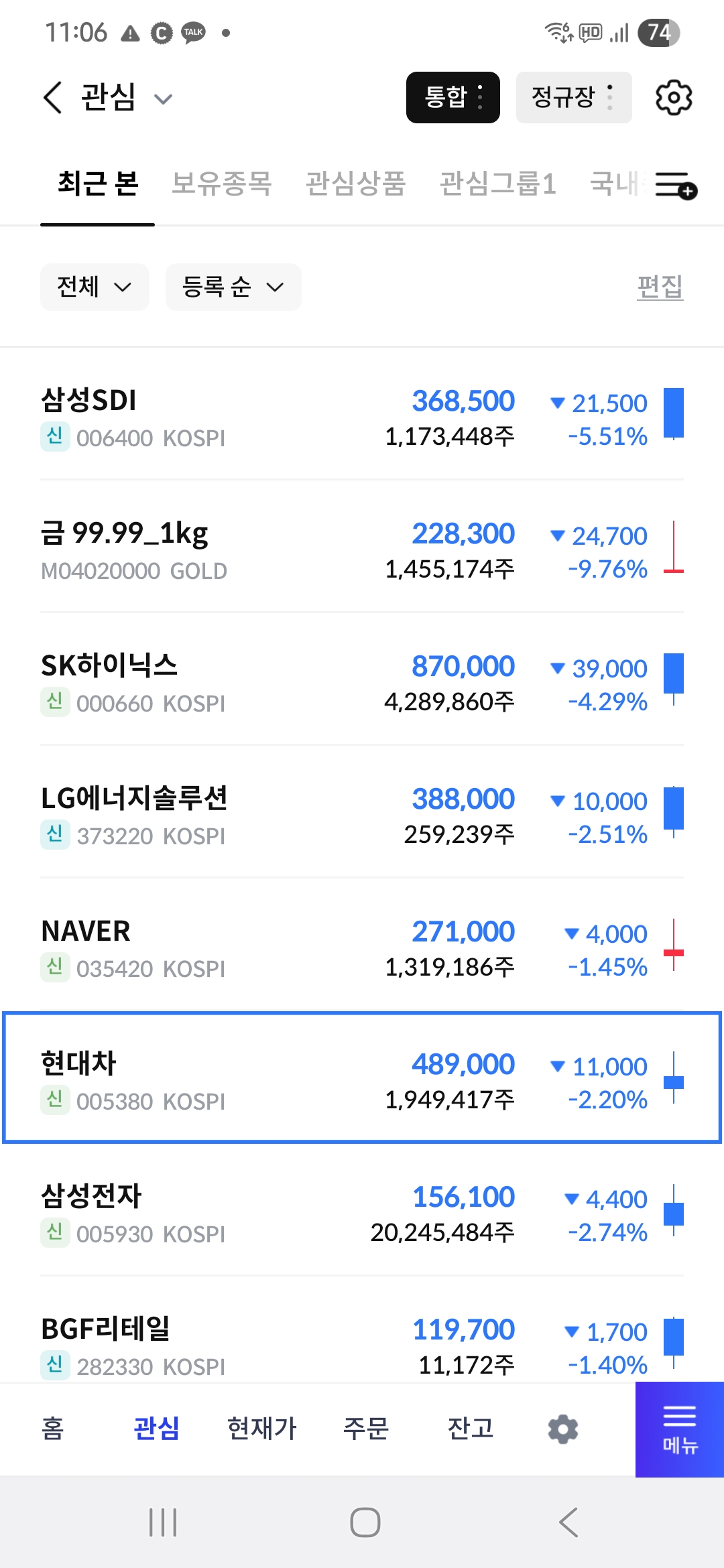Open the group list add icon
Image resolution: width=724 pixels, height=1568 pixels.
tap(676, 185)
